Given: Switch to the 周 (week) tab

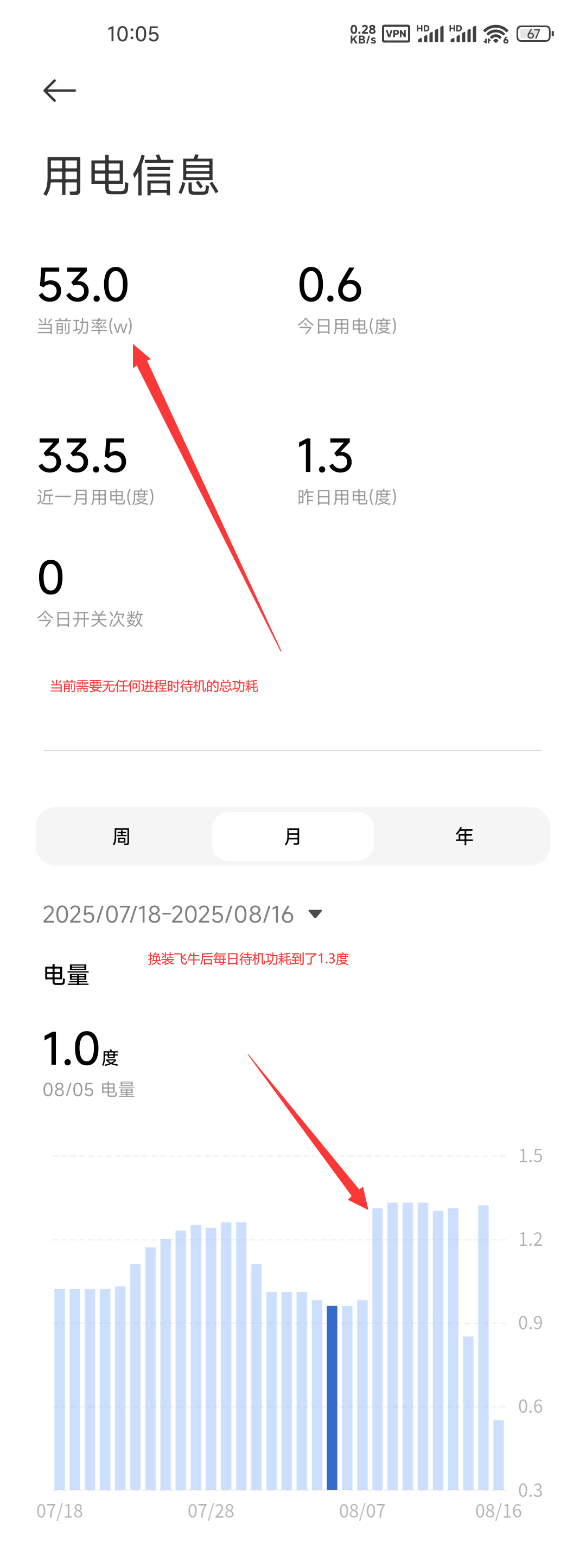Looking at the screenshot, I should (x=121, y=836).
